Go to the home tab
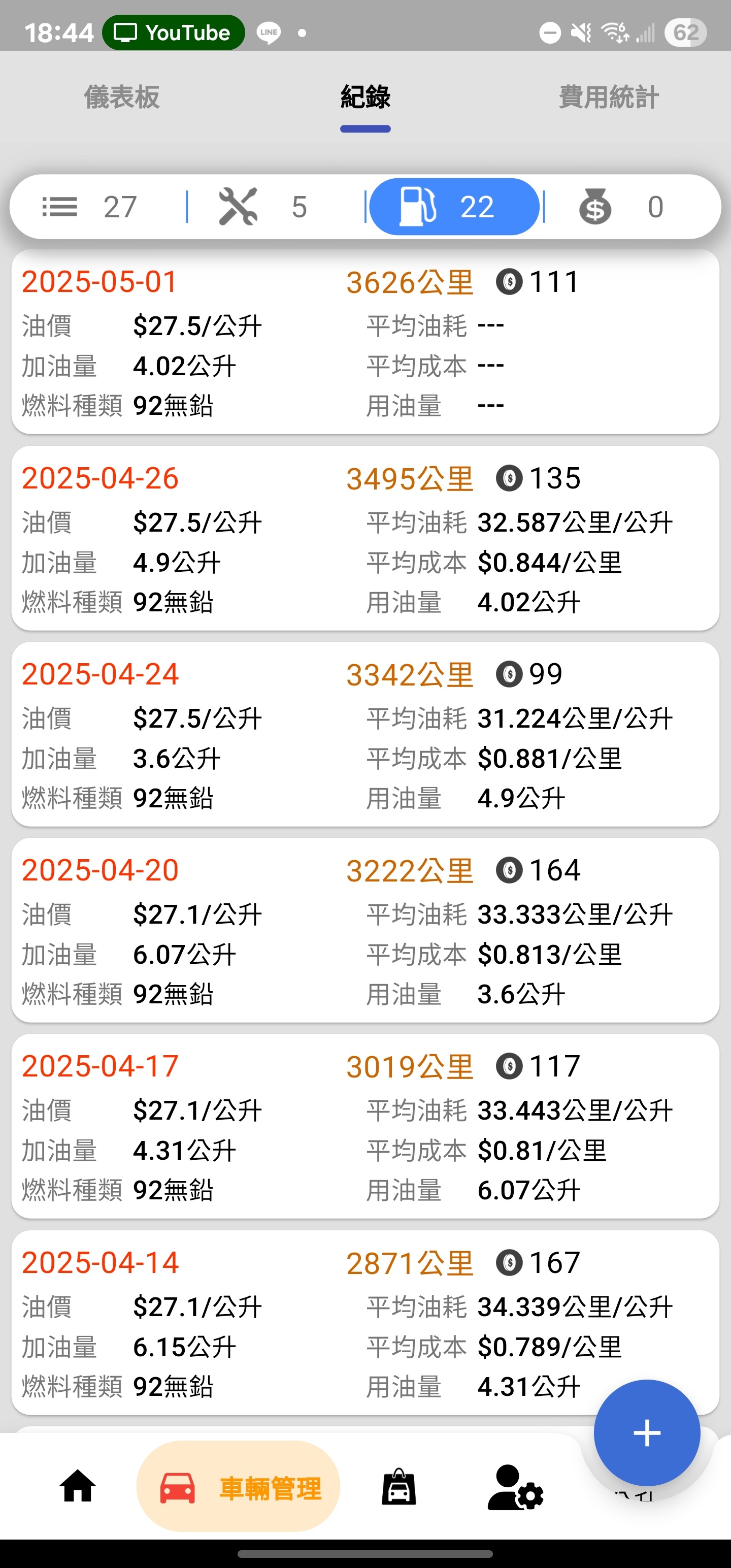Image resolution: width=731 pixels, height=1568 pixels. coord(77,1486)
